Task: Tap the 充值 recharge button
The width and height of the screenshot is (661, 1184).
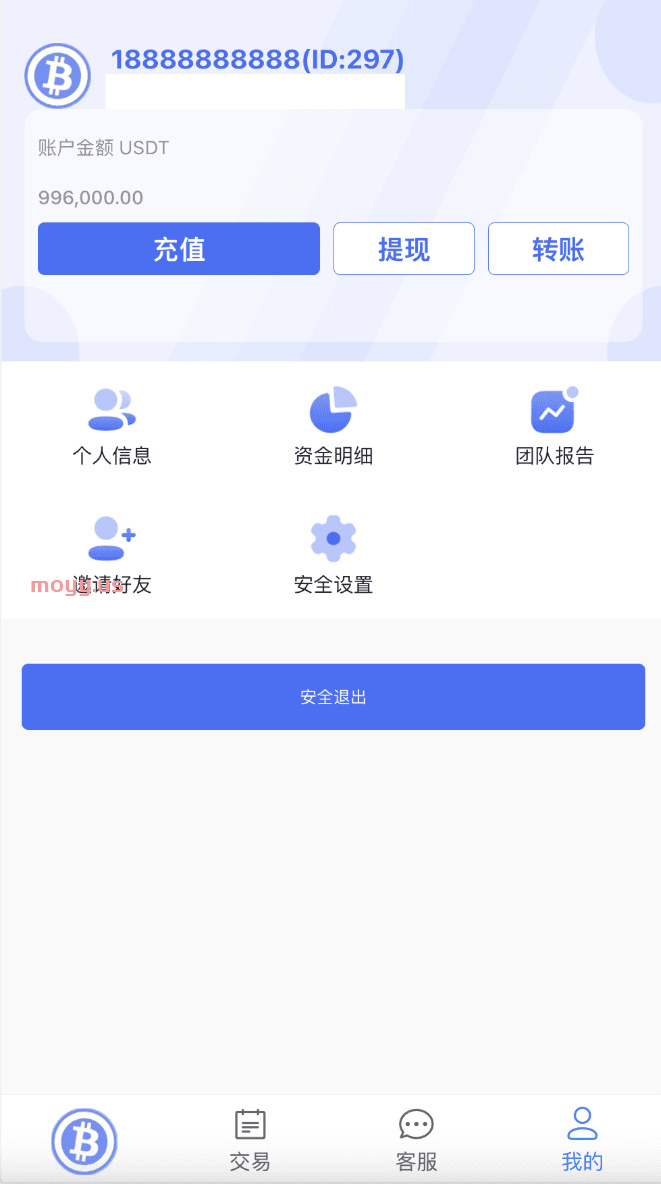Action: (179, 248)
